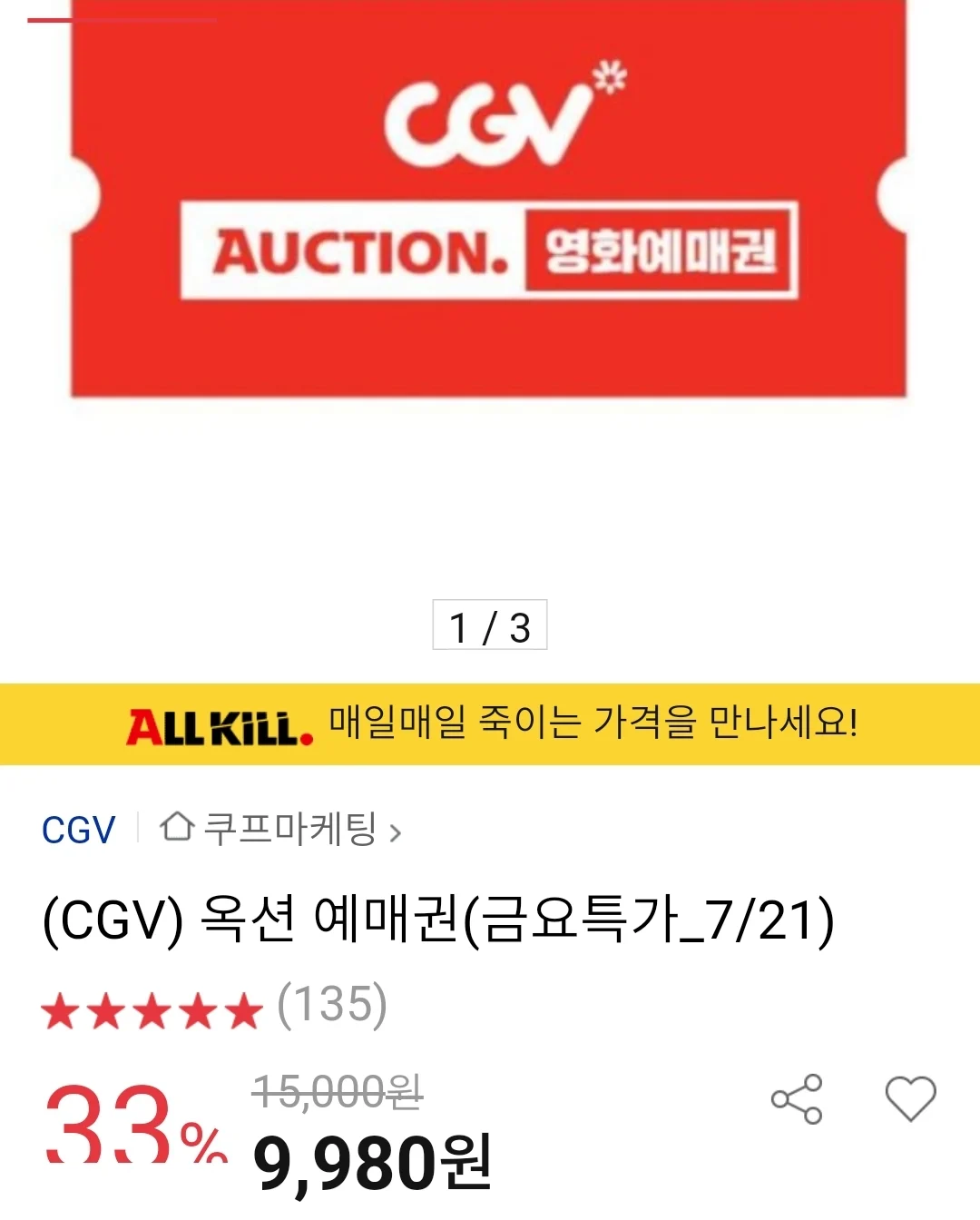Open the seller's store via home icon
The image size is (980, 1220).
coord(178,828)
